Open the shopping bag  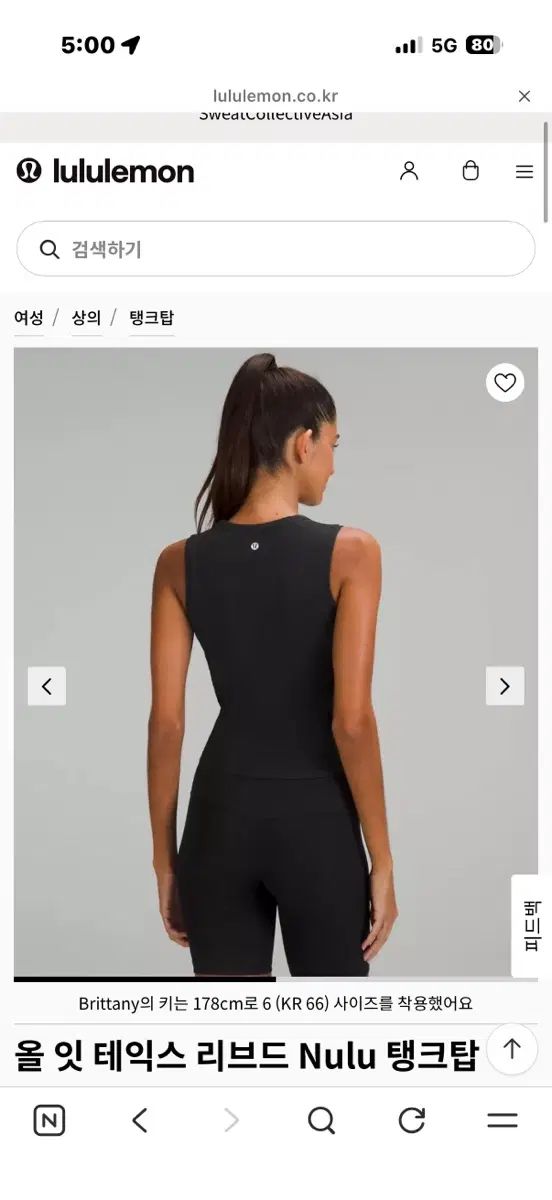click(470, 171)
